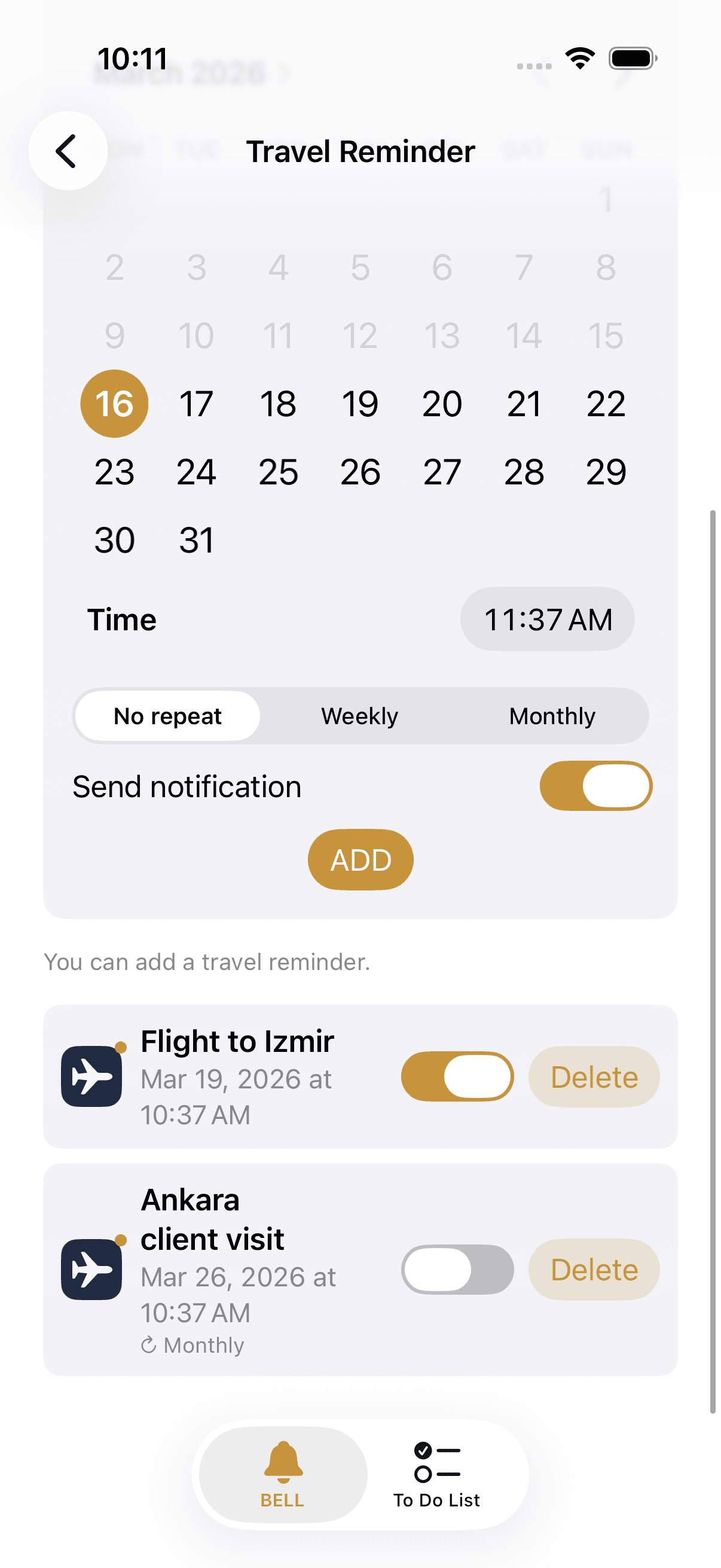Delete the Ankara client visit reminder
721x1568 pixels.
click(x=594, y=1269)
